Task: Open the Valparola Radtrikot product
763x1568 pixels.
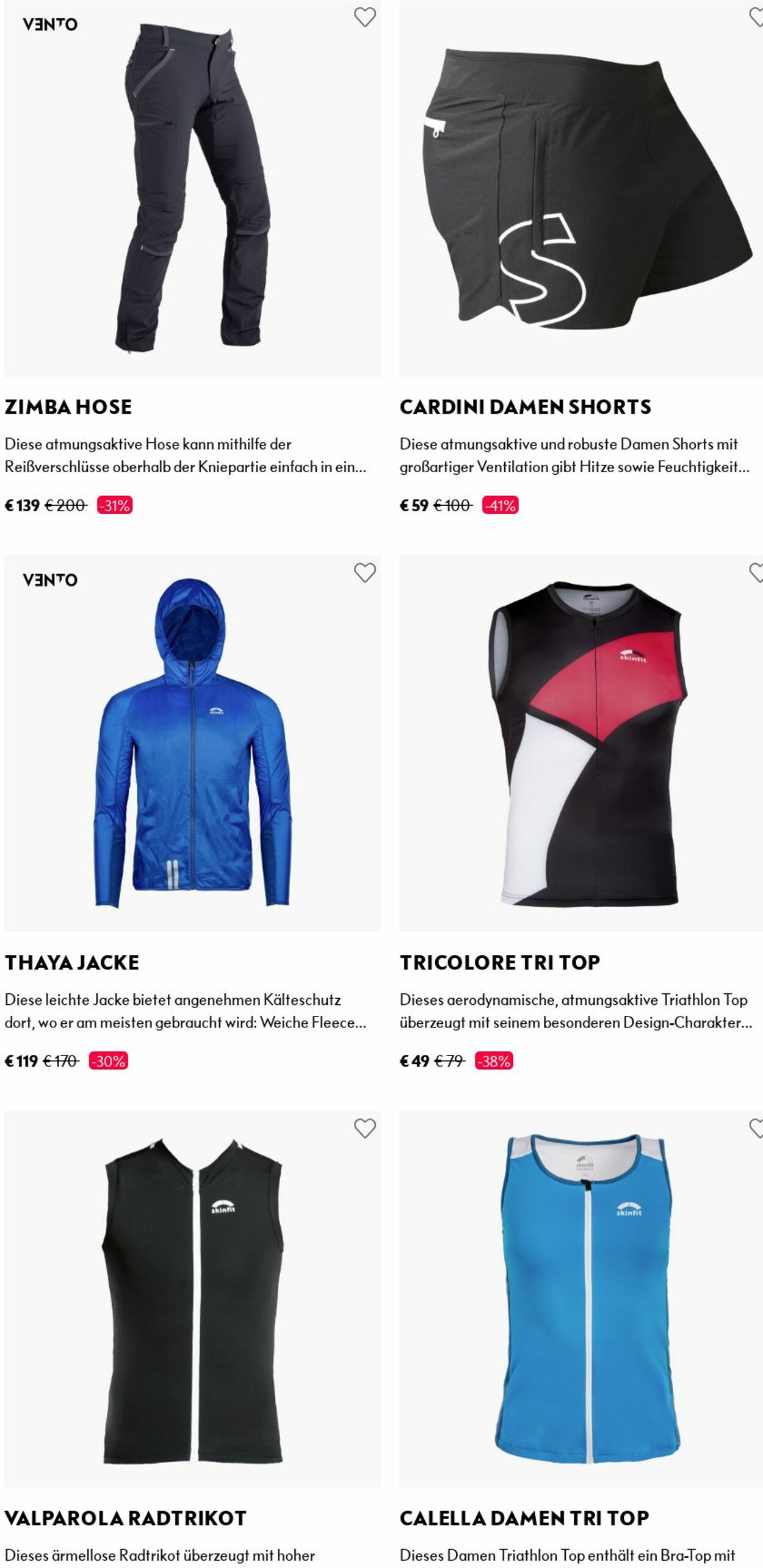Action: pos(192,1300)
